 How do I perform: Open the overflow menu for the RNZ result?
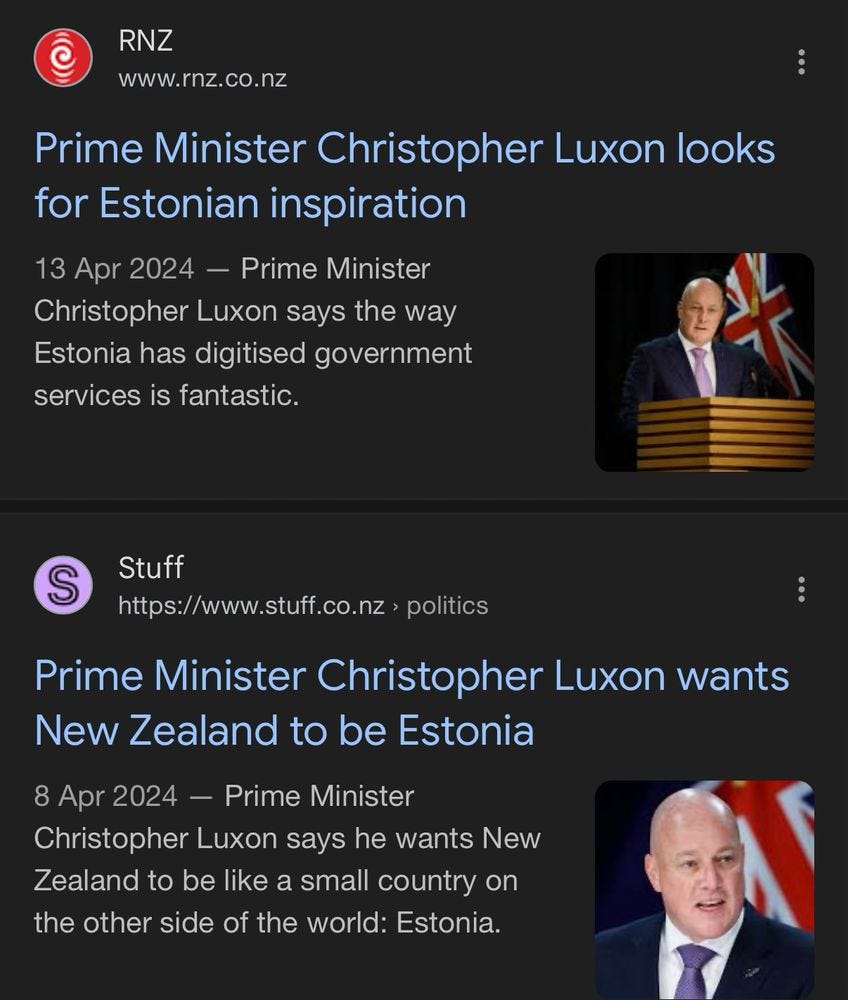[801, 62]
